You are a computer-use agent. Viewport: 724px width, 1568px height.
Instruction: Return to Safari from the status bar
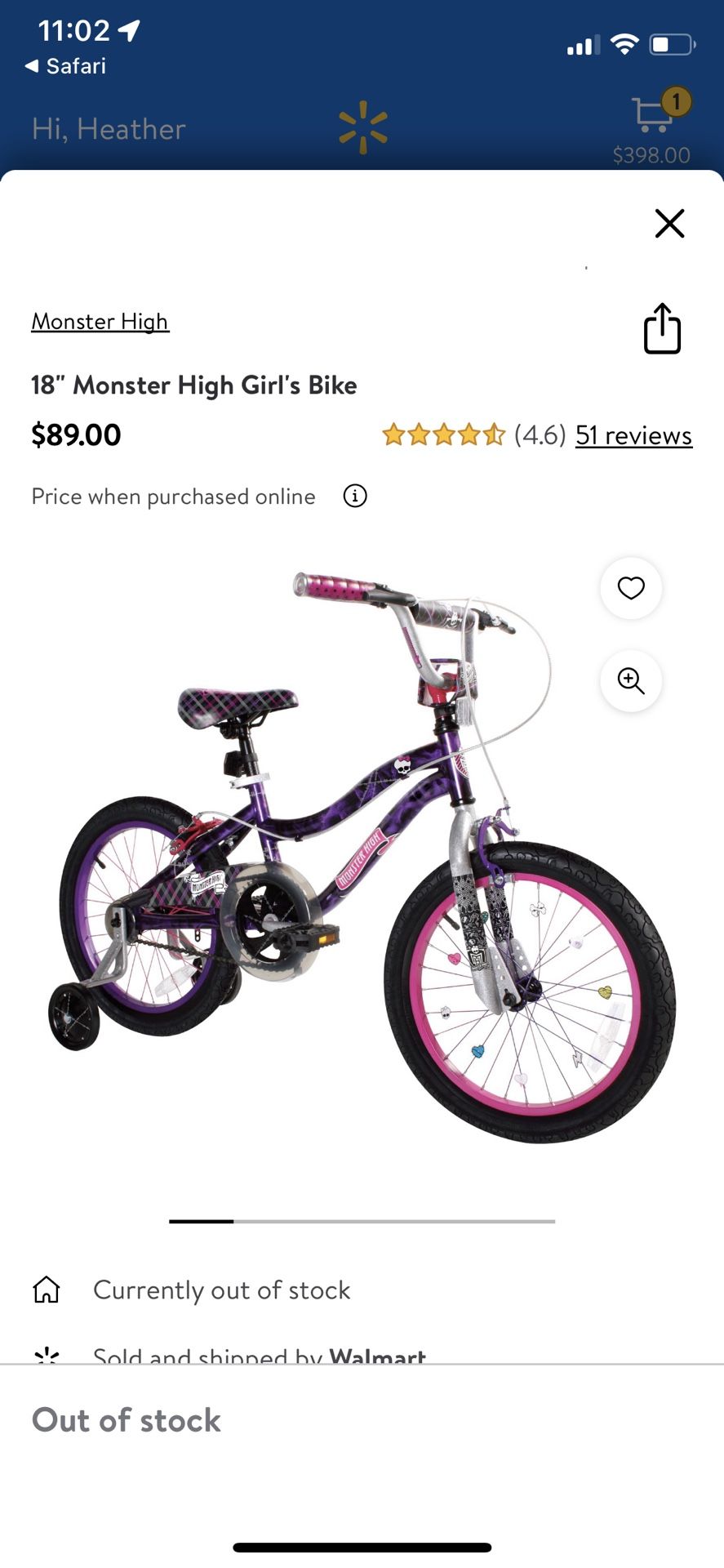(65, 66)
